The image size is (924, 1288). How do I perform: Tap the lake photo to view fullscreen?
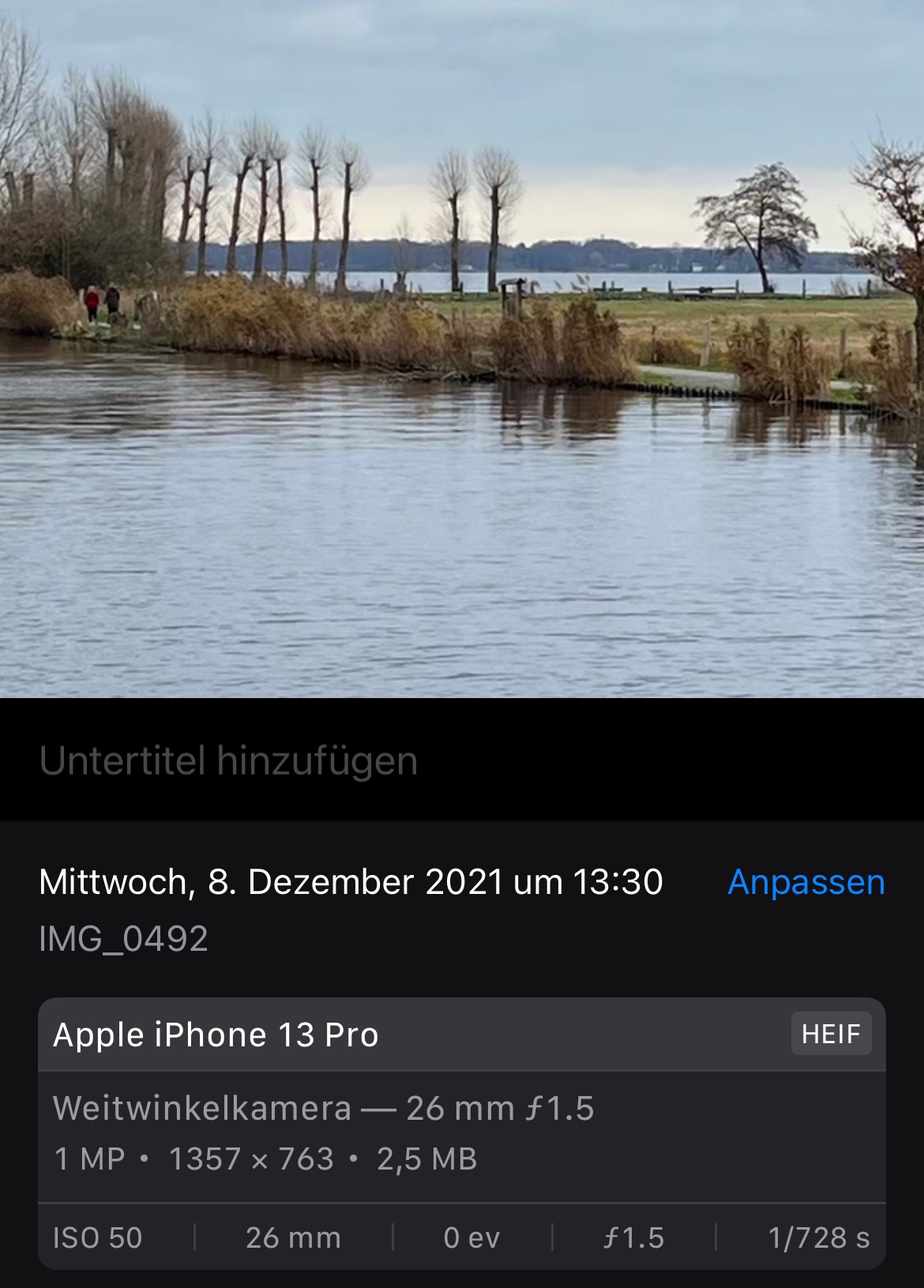(462, 347)
